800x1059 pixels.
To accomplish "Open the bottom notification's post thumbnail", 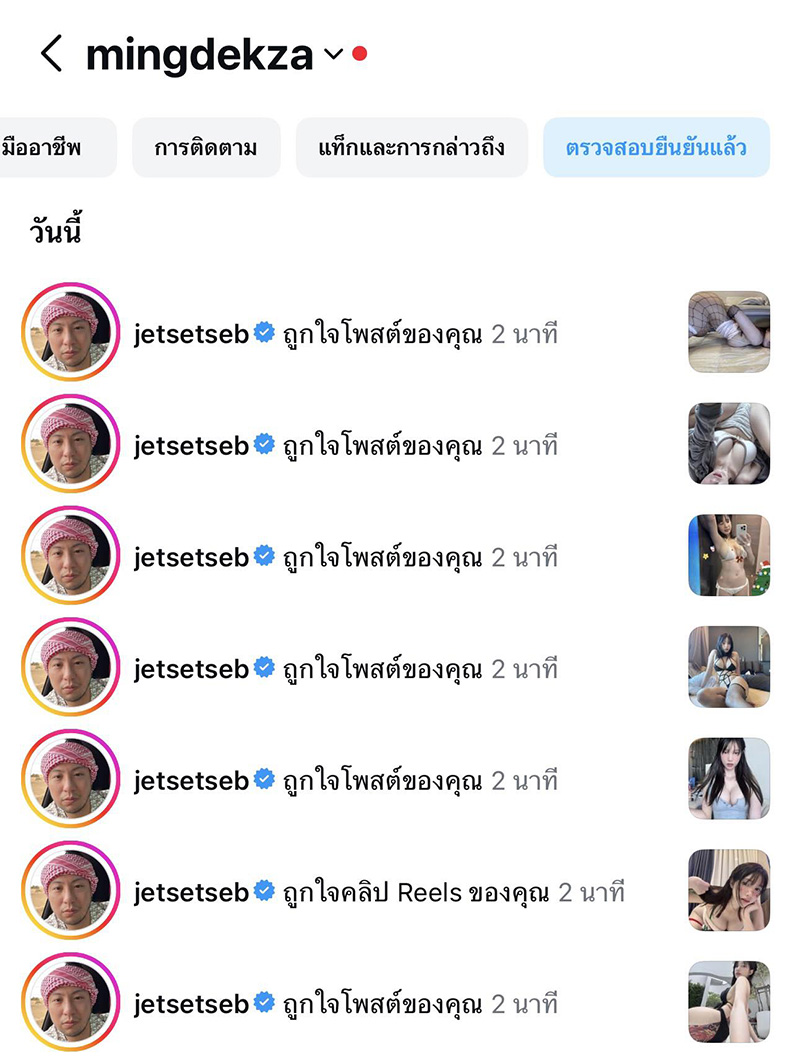I will click(x=729, y=1003).
